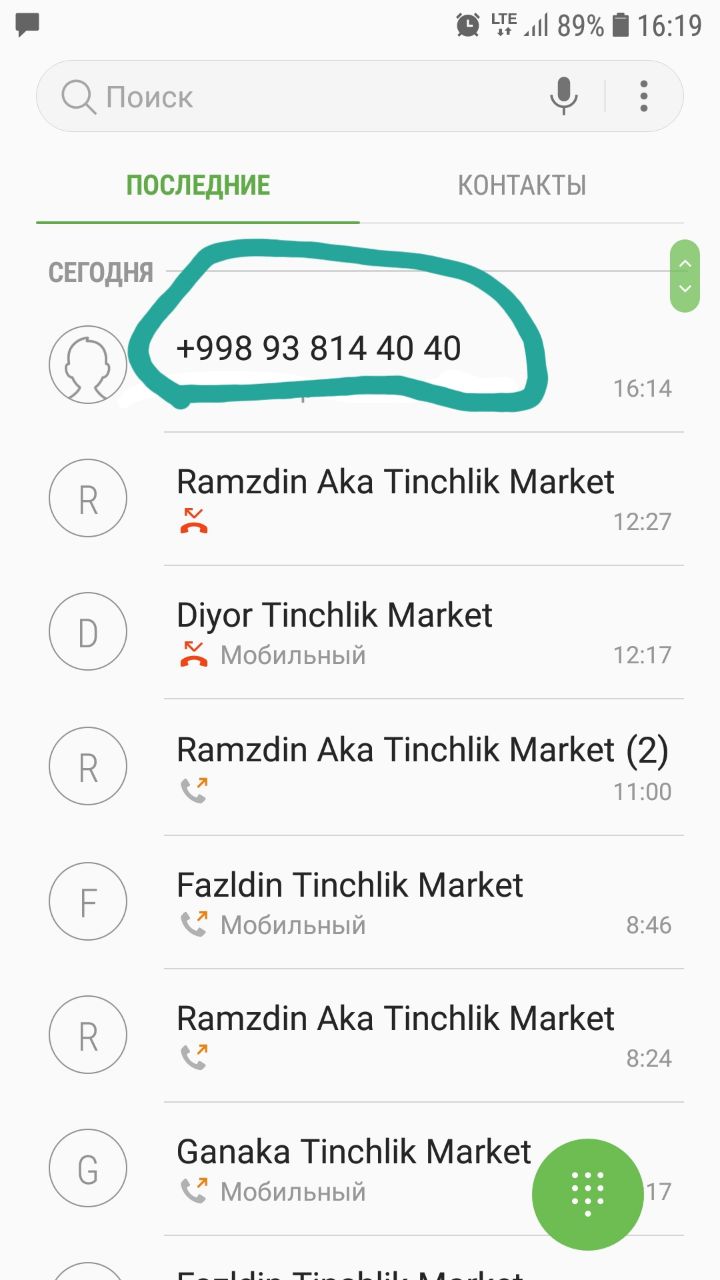Open call entry +998 93 814 40 40
Screen dimensions: 720x1280
360,365
